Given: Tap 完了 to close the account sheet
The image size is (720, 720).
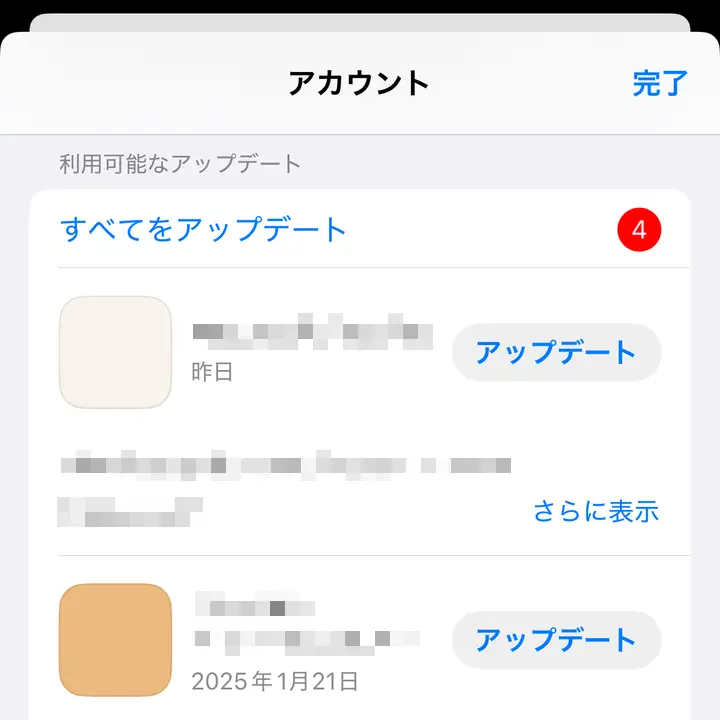Looking at the screenshot, I should (x=660, y=84).
